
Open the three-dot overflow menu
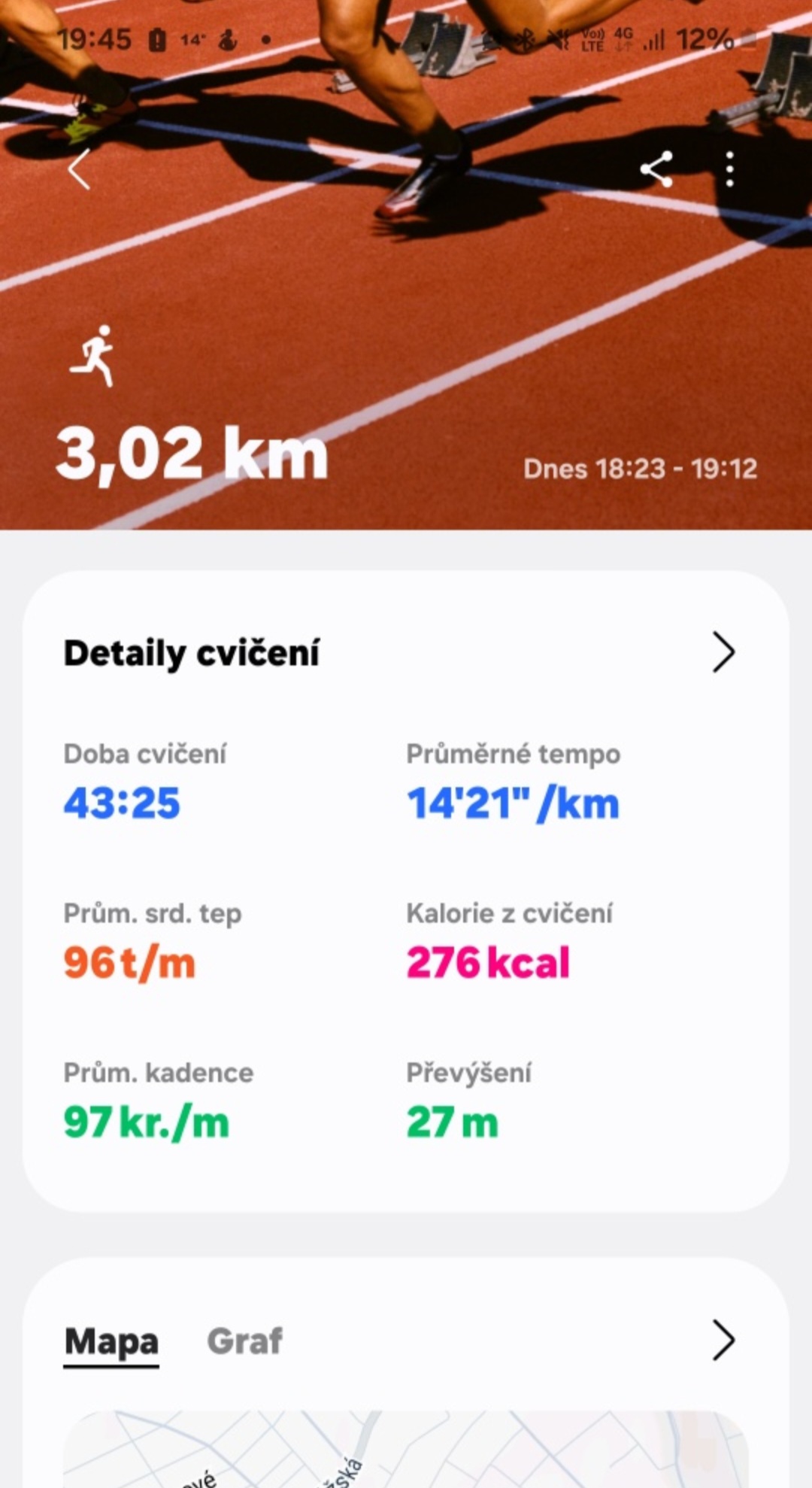(729, 169)
